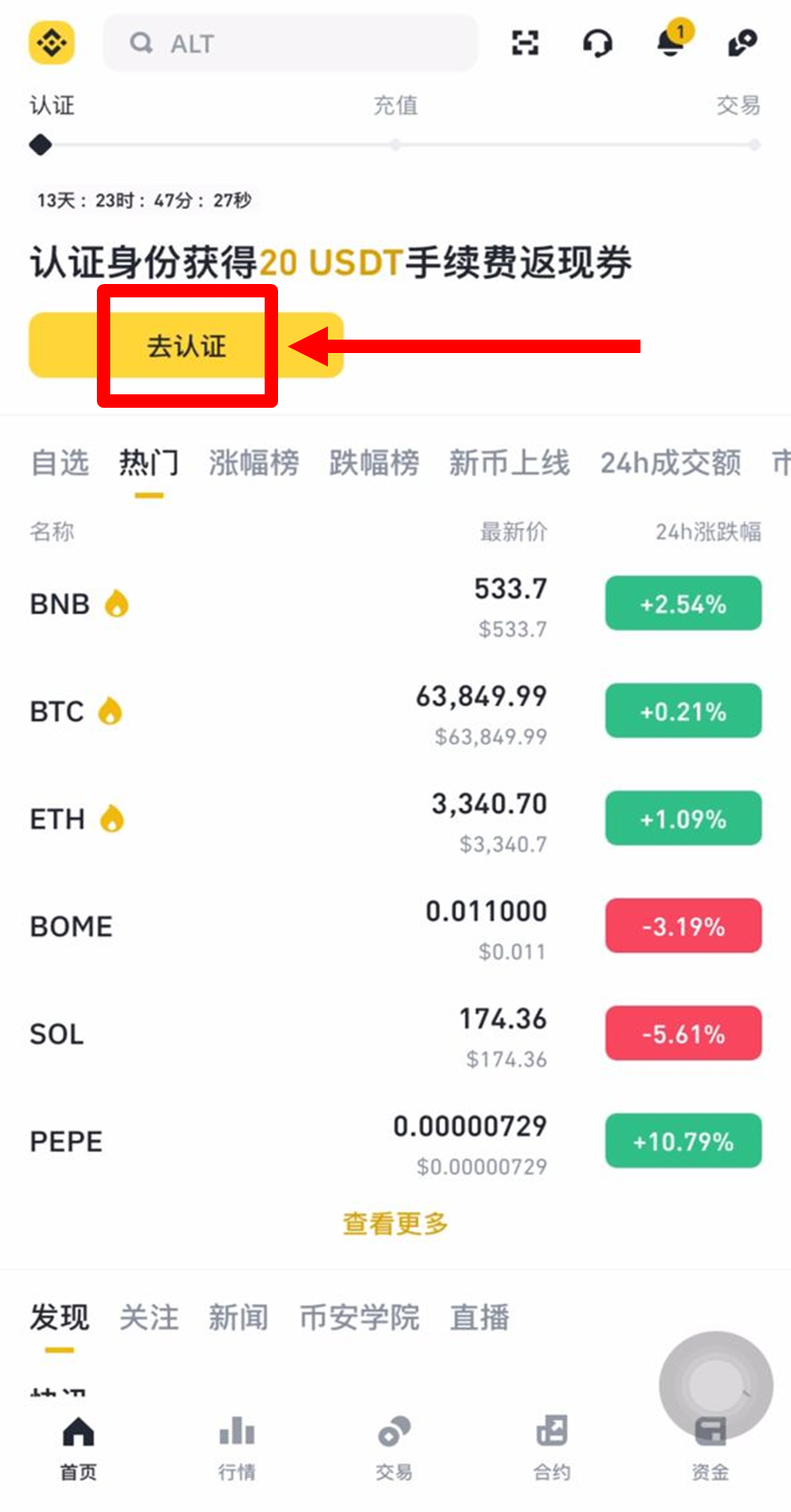Open the QR code scanner
Viewport: 791px width, 1512px height.
point(523,42)
